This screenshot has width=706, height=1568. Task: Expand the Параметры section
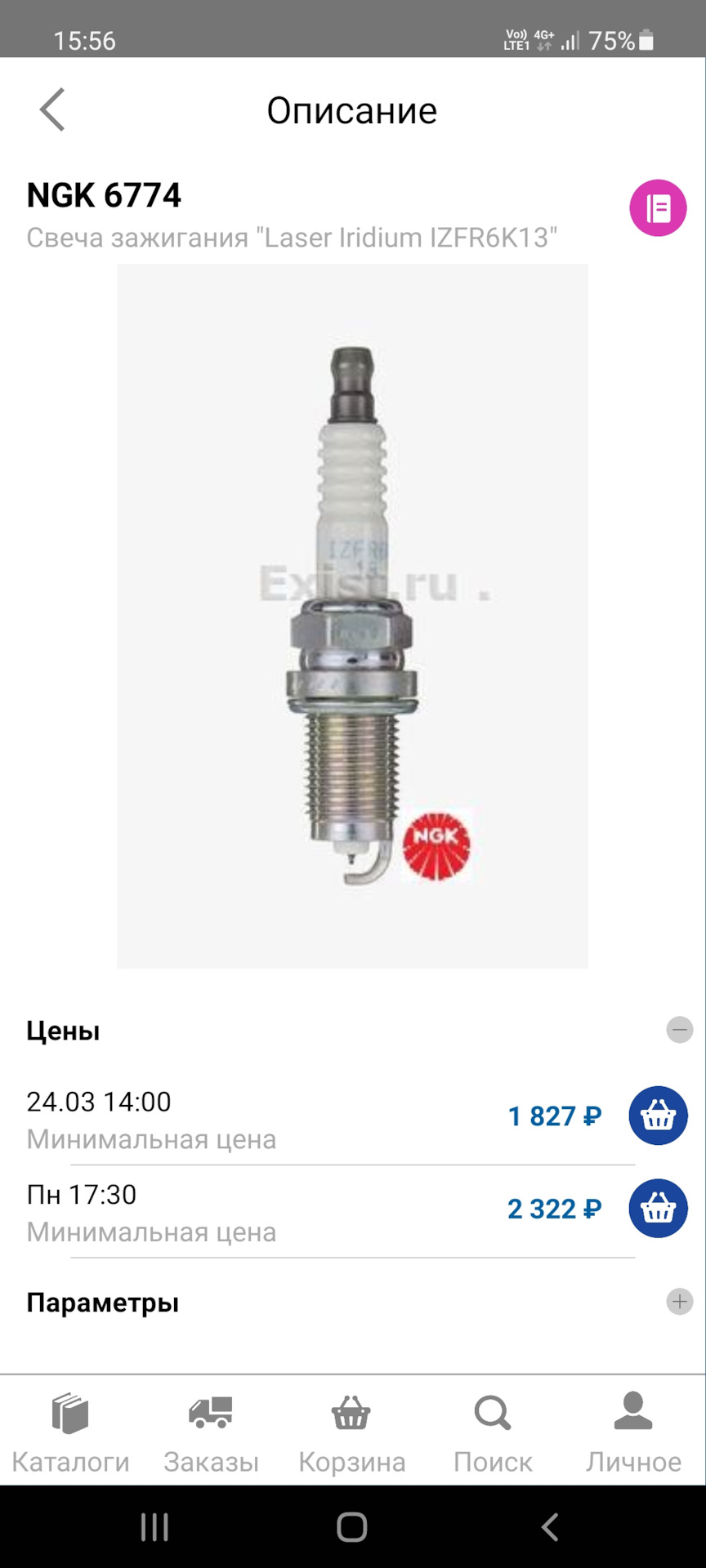(679, 1302)
